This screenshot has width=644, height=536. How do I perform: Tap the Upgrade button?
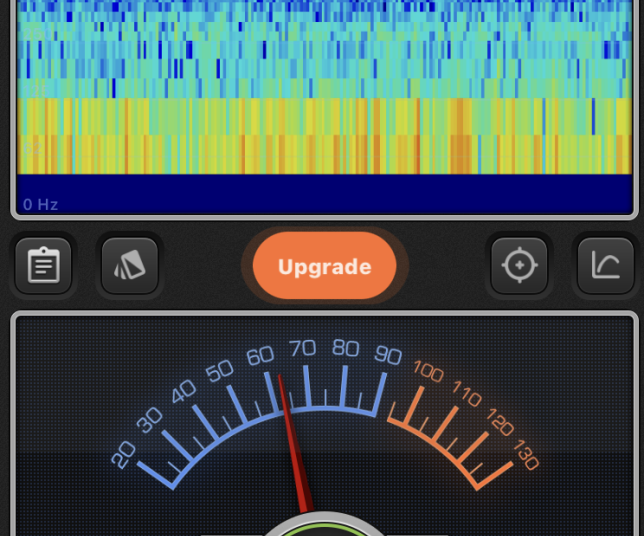coord(324,267)
